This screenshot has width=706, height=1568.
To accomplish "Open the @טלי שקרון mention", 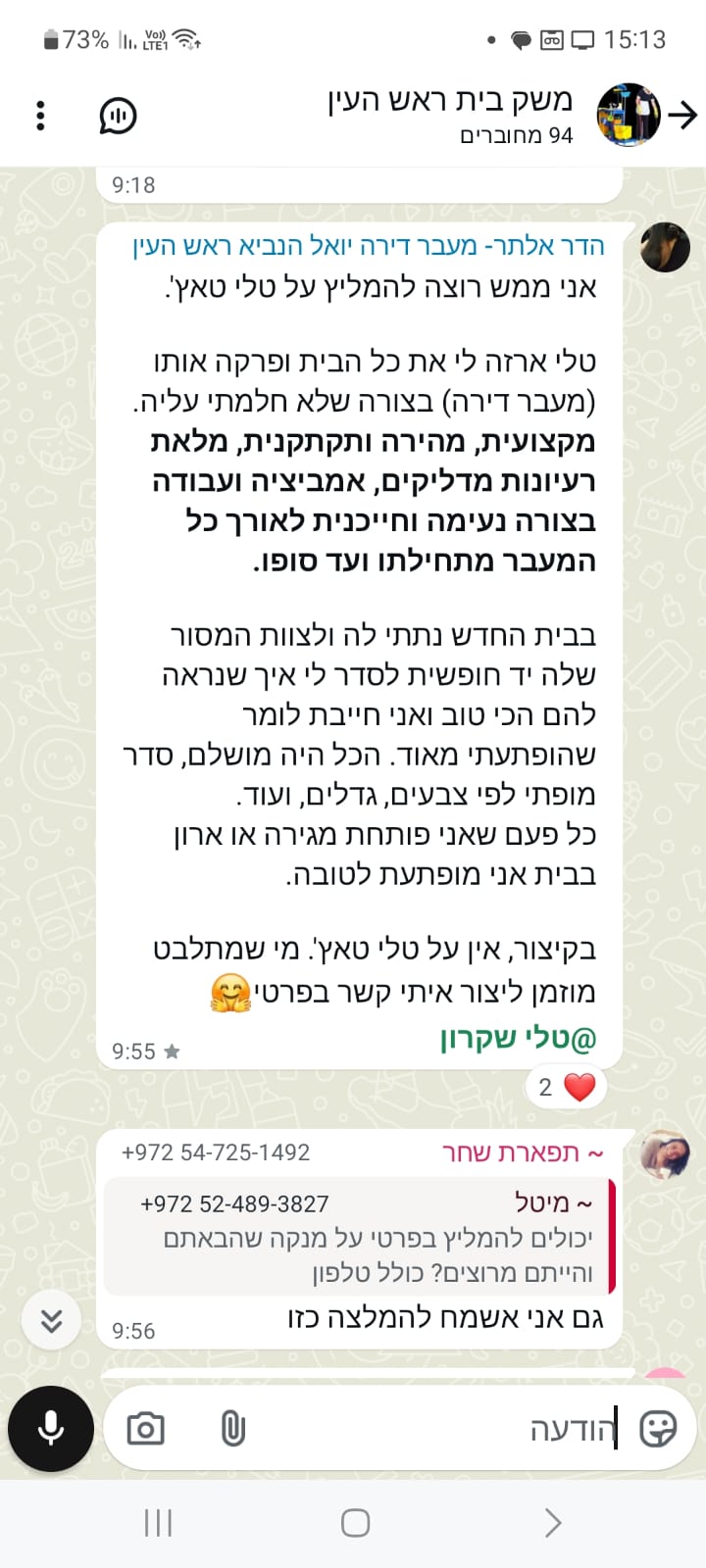I will click(x=518, y=1038).
